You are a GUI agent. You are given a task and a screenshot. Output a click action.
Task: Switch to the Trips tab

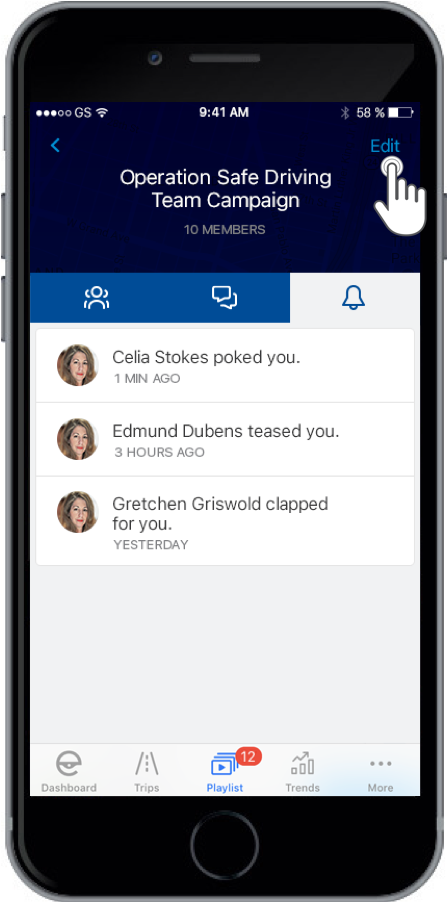147,771
